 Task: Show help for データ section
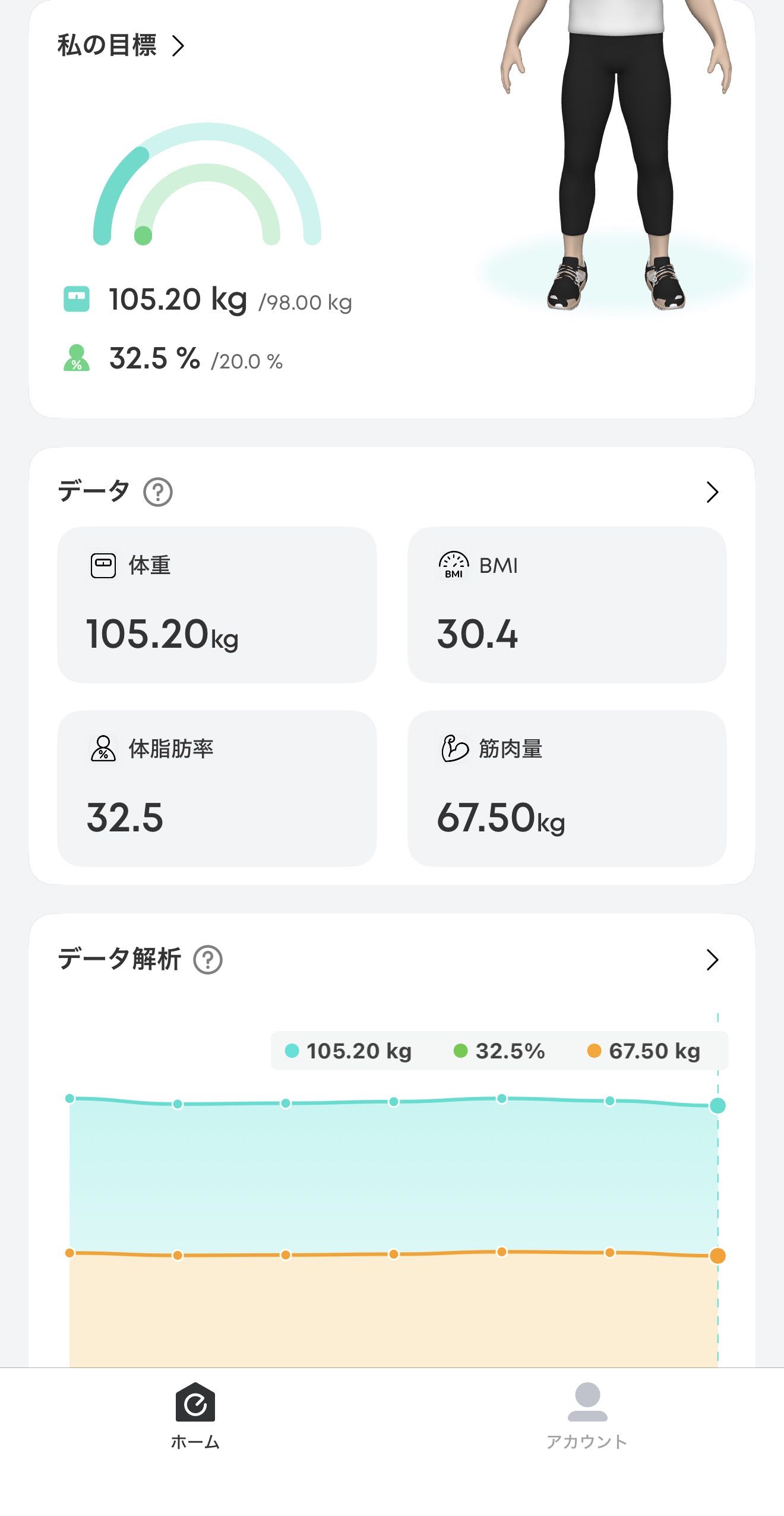pyautogui.click(x=158, y=492)
